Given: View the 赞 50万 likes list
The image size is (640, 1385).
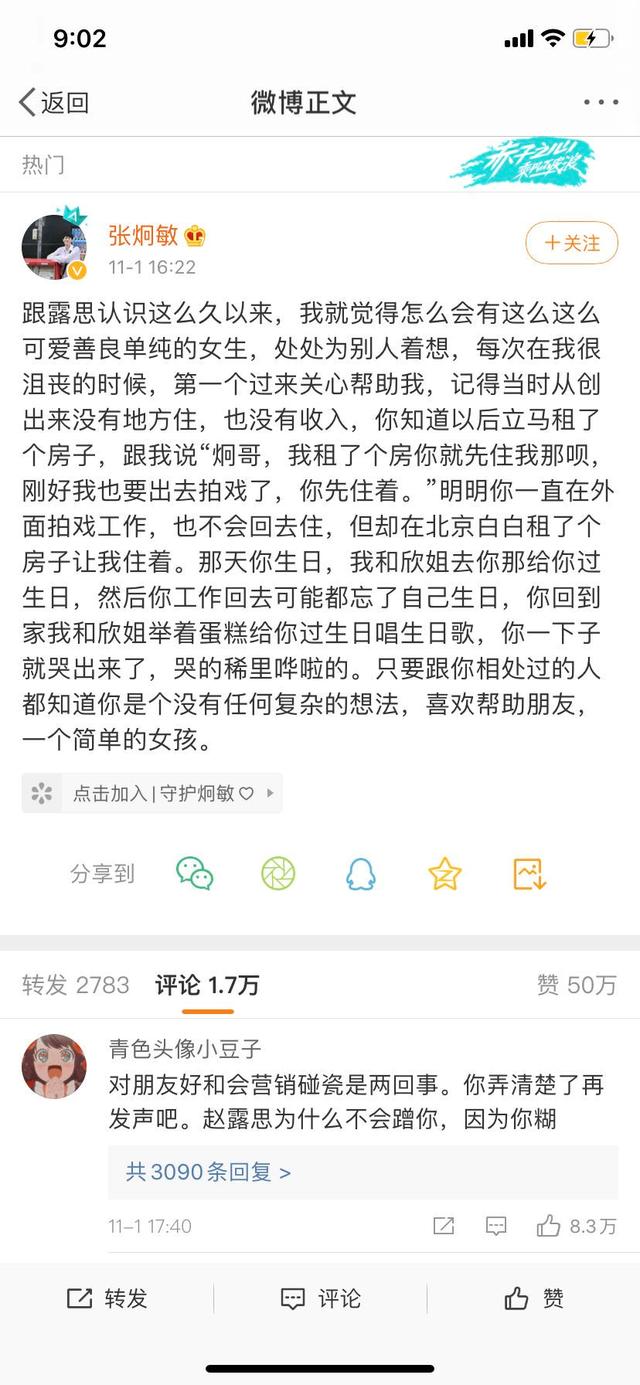Looking at the screenshot, I should 577,985.
